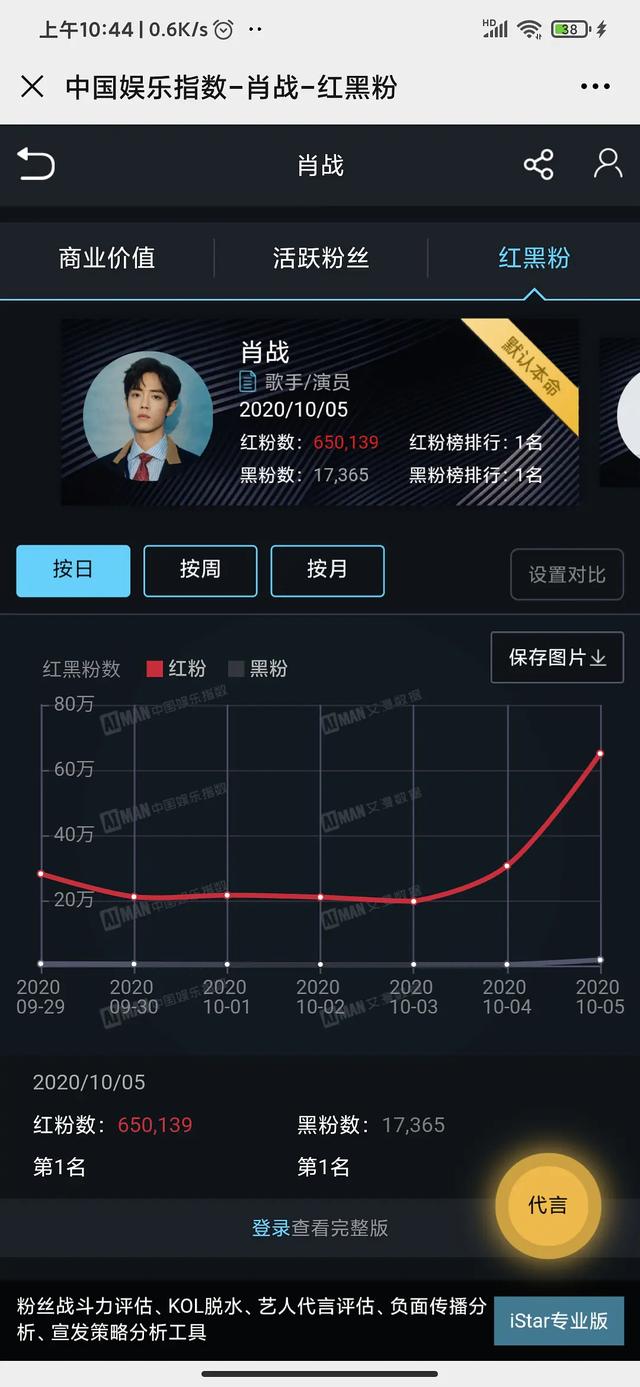This screenshot has height=1387, width=640.
Task: Switch chart to 按月 monthly view
Action: click(327, 570)
